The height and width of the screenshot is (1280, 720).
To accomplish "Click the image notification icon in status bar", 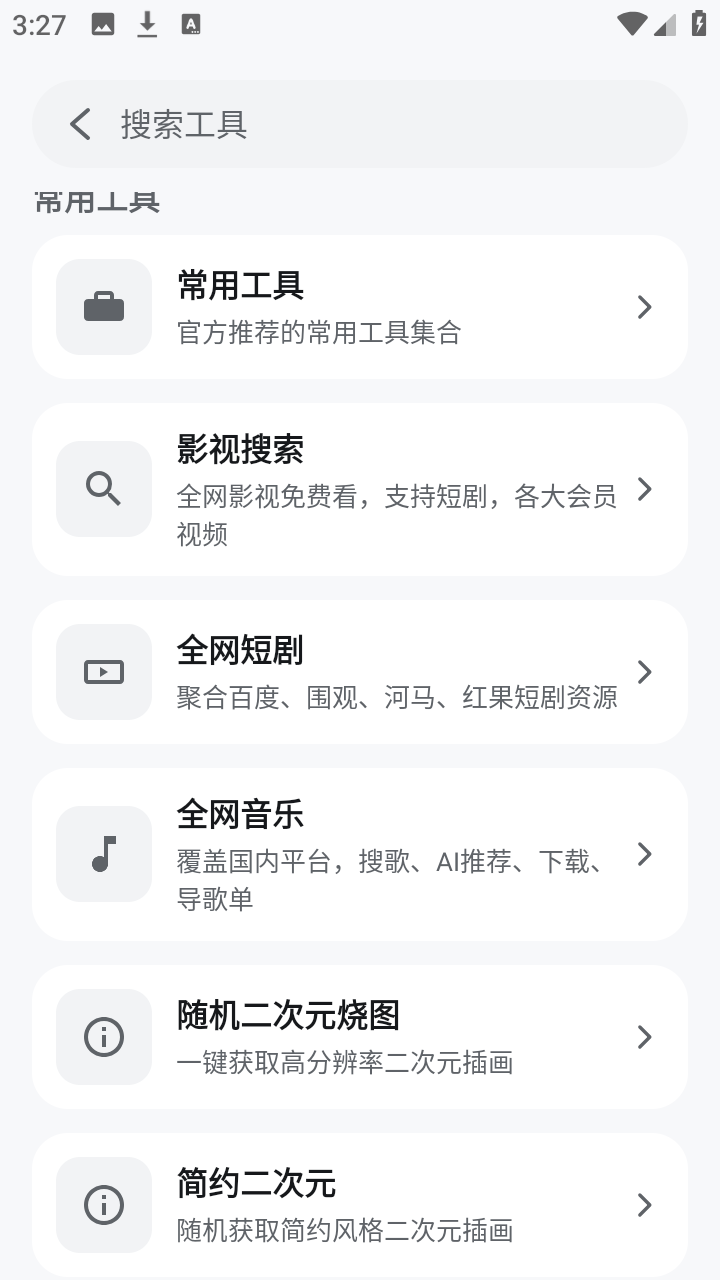I will pos(101,24).
